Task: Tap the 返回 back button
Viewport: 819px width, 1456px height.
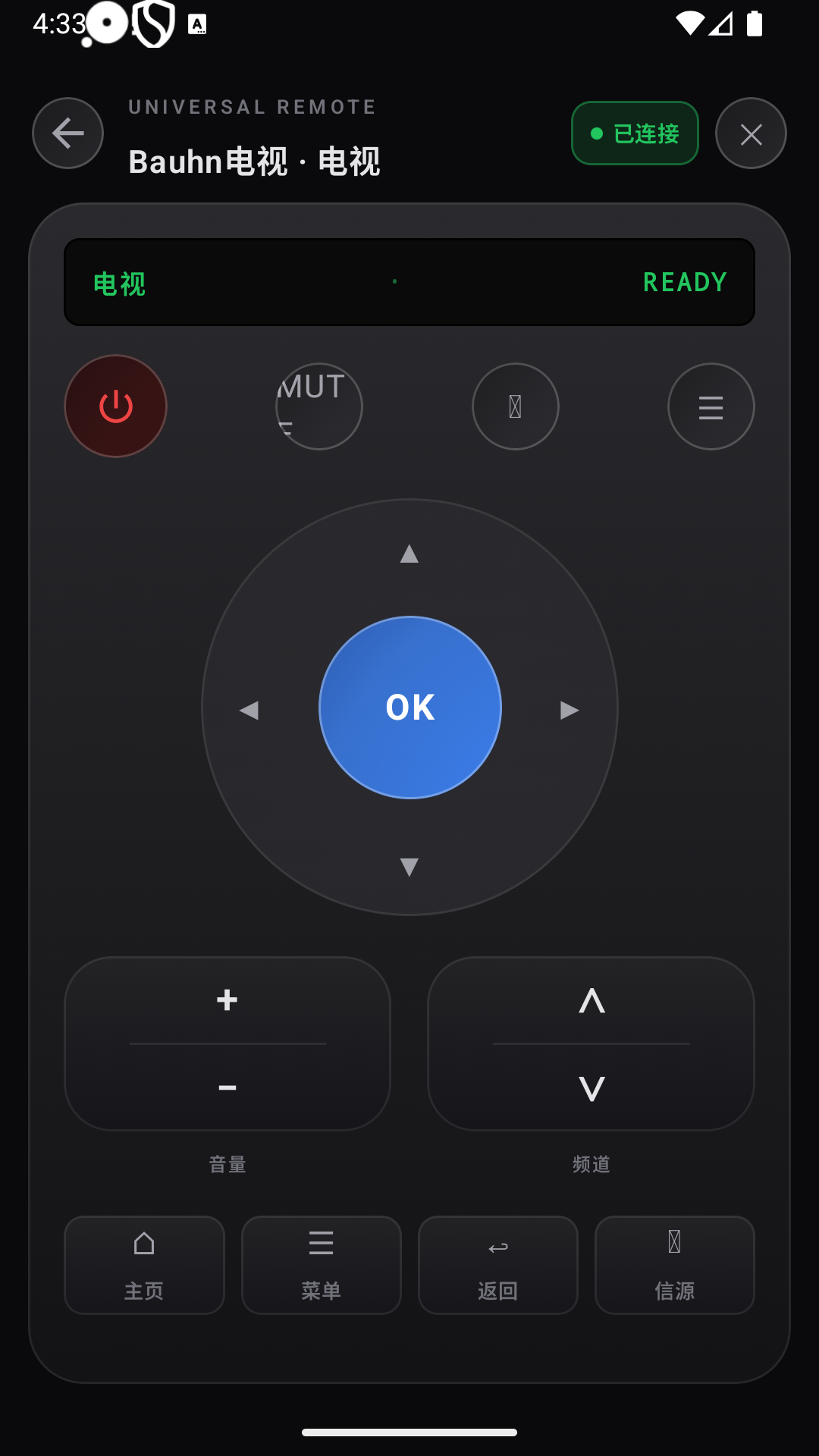Action: coord(498,1265)
